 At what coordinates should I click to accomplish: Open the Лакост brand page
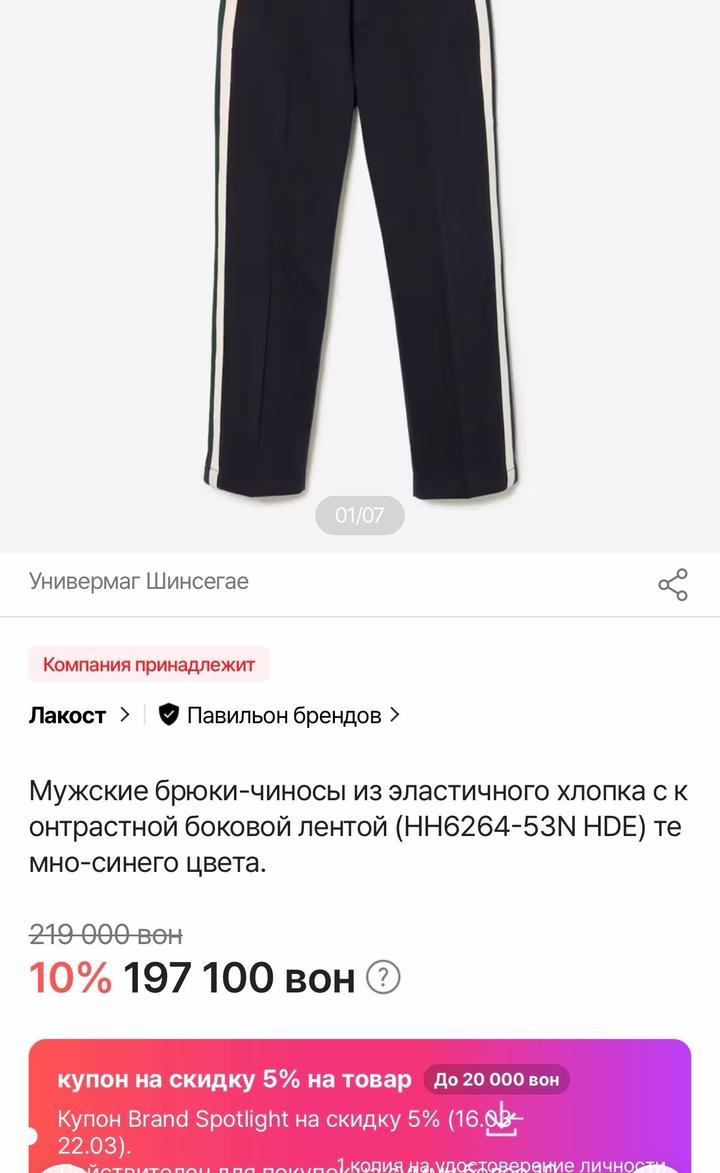tap(80, 715)
